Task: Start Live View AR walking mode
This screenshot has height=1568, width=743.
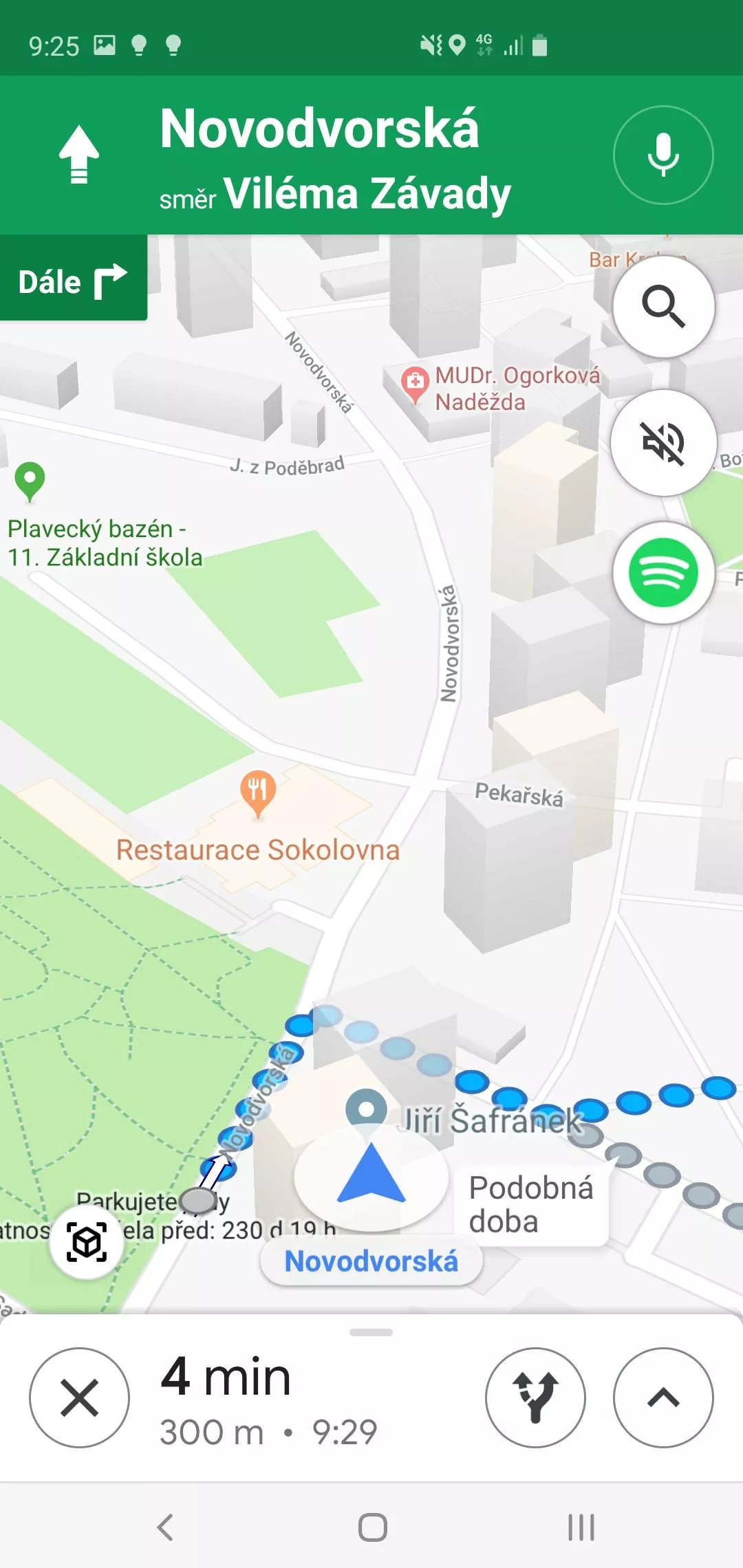Action: point(87,1242)
